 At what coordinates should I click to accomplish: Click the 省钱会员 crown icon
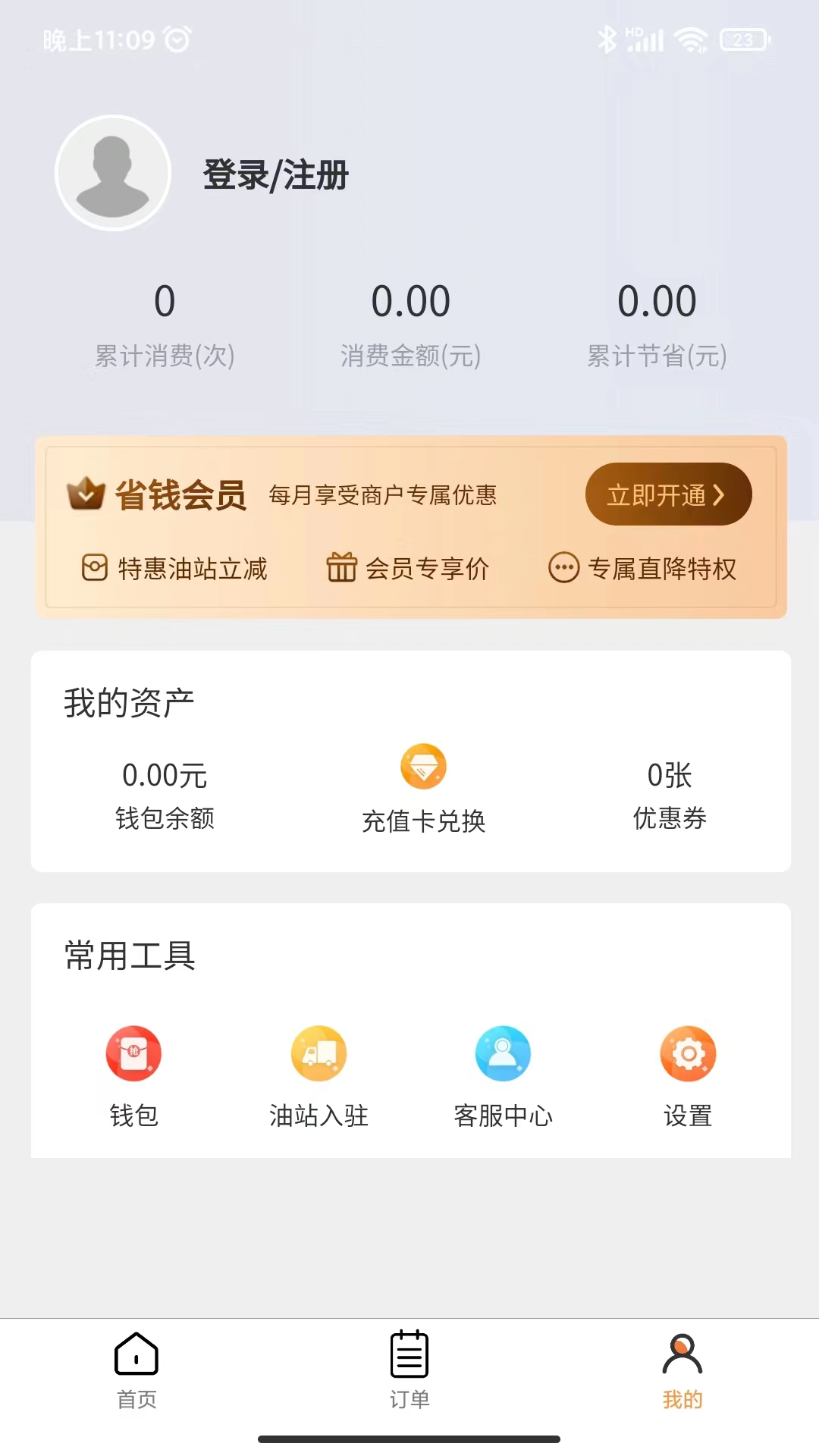[x=86, y=494]
